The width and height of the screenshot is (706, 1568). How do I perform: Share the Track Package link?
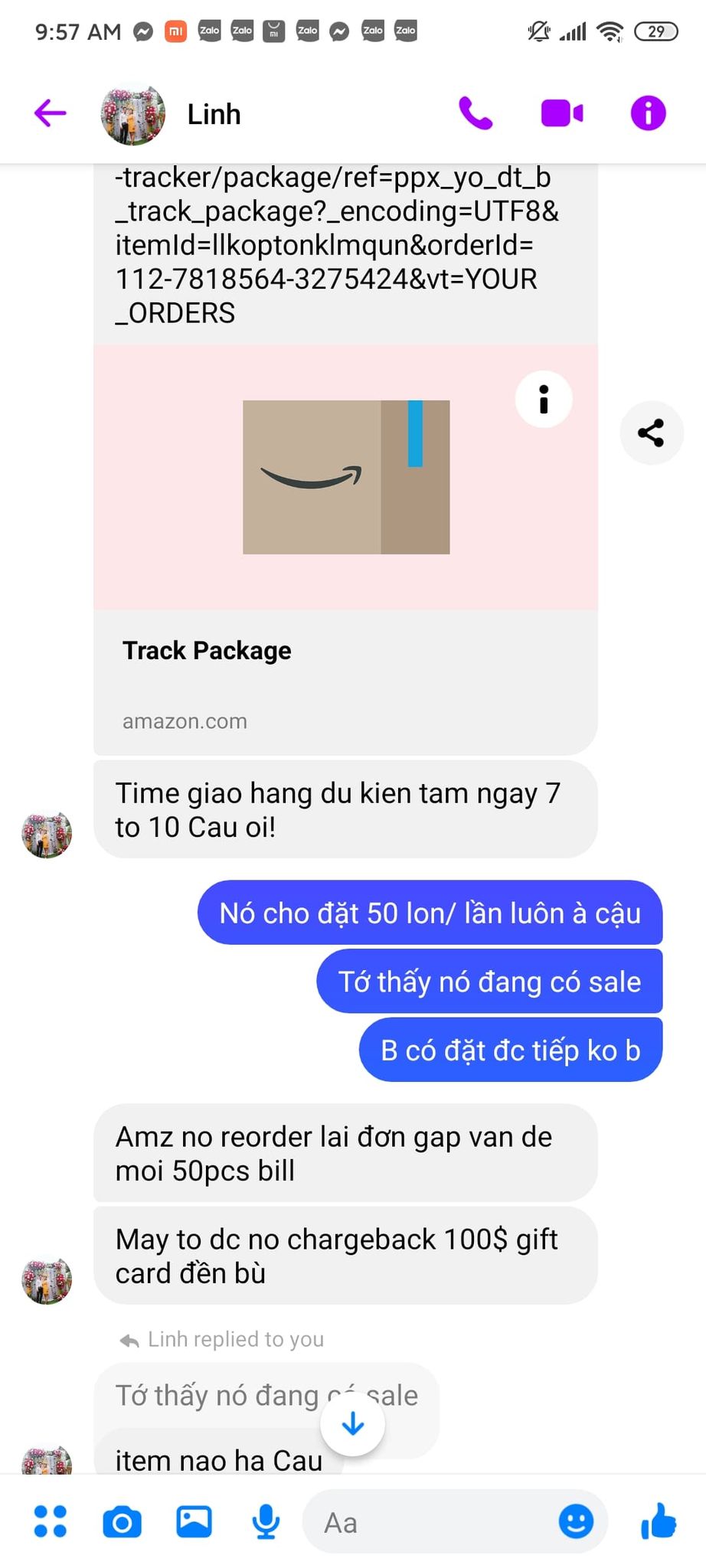click(x=651, y=433)
